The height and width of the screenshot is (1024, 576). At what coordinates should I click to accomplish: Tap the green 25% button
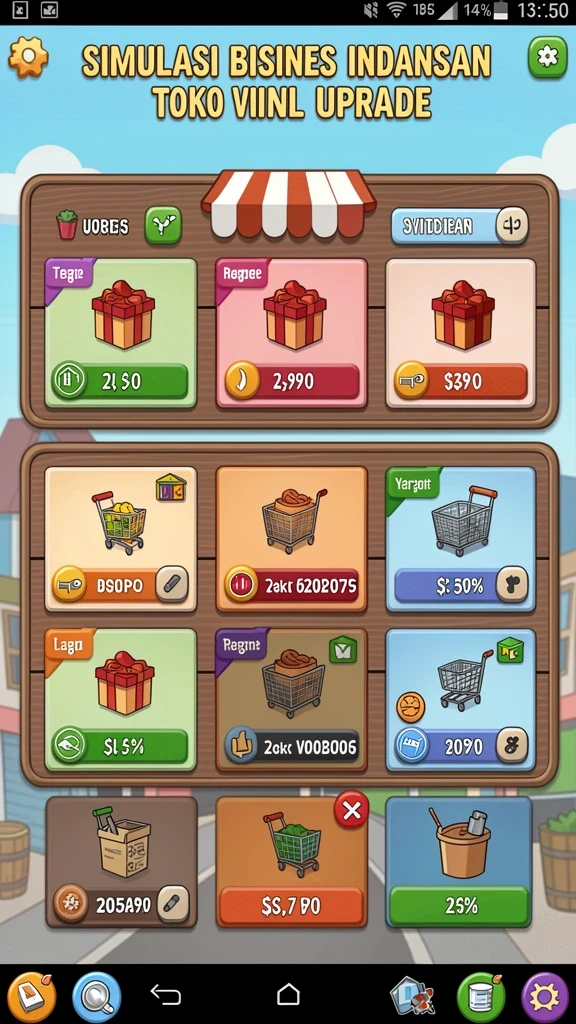(460, 905)
